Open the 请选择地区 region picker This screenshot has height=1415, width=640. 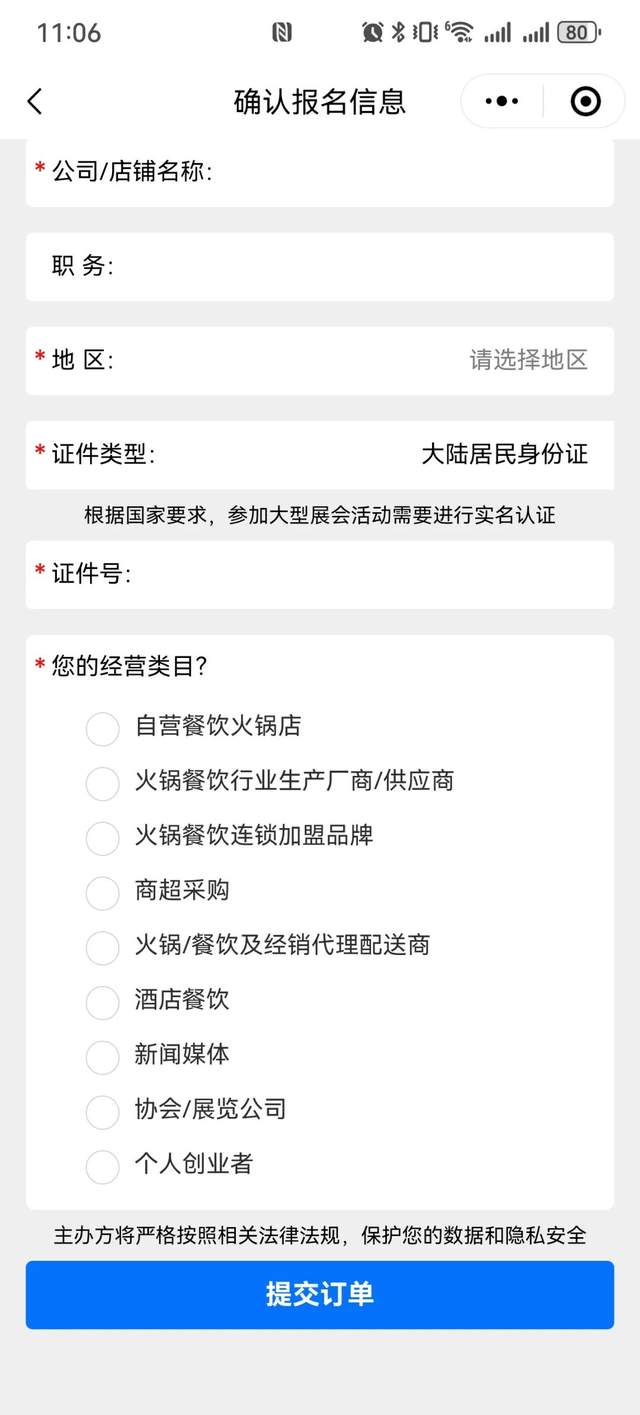click(x=528, y=360)
